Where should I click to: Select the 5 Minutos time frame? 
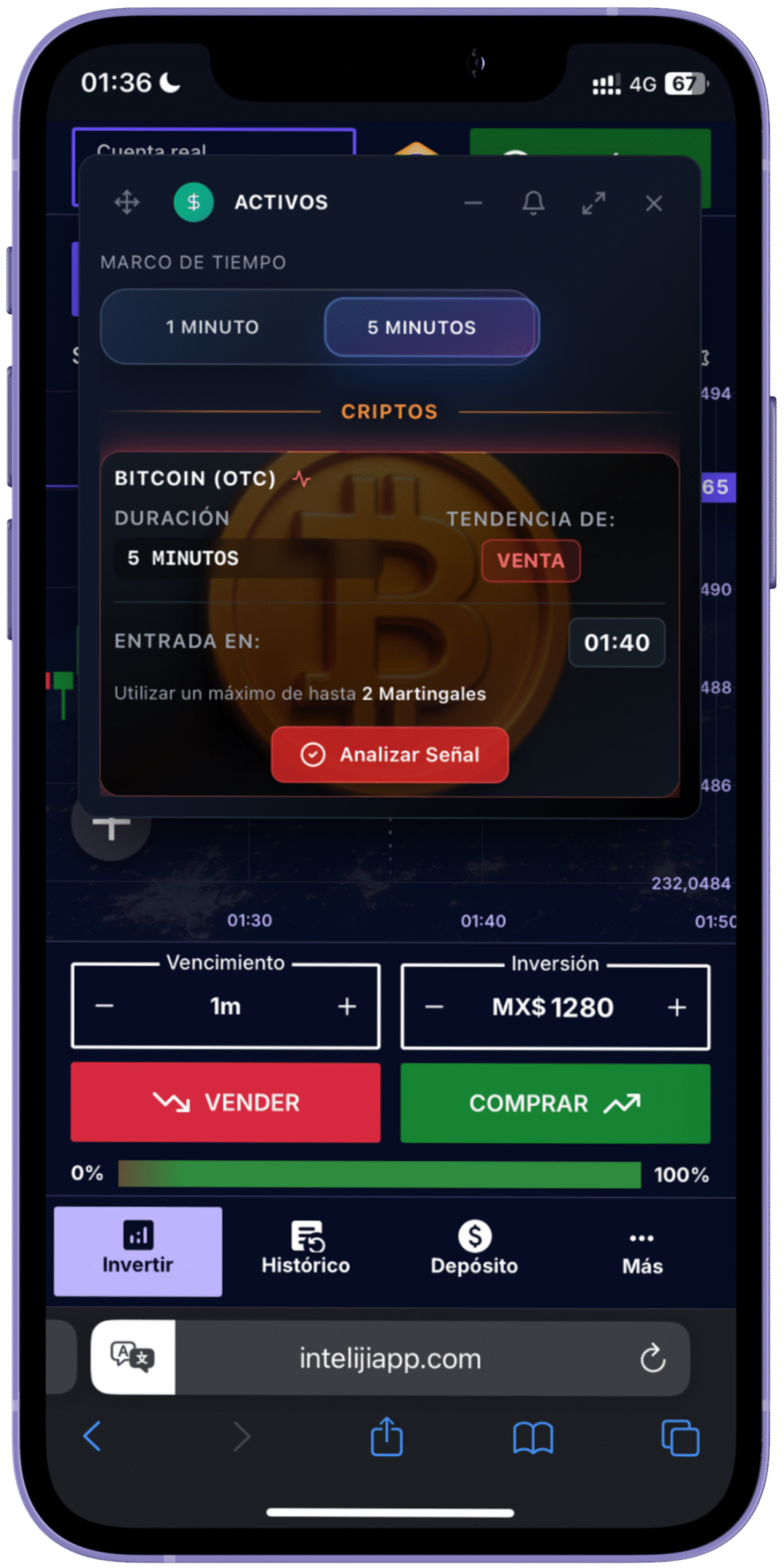coord(431,327)
